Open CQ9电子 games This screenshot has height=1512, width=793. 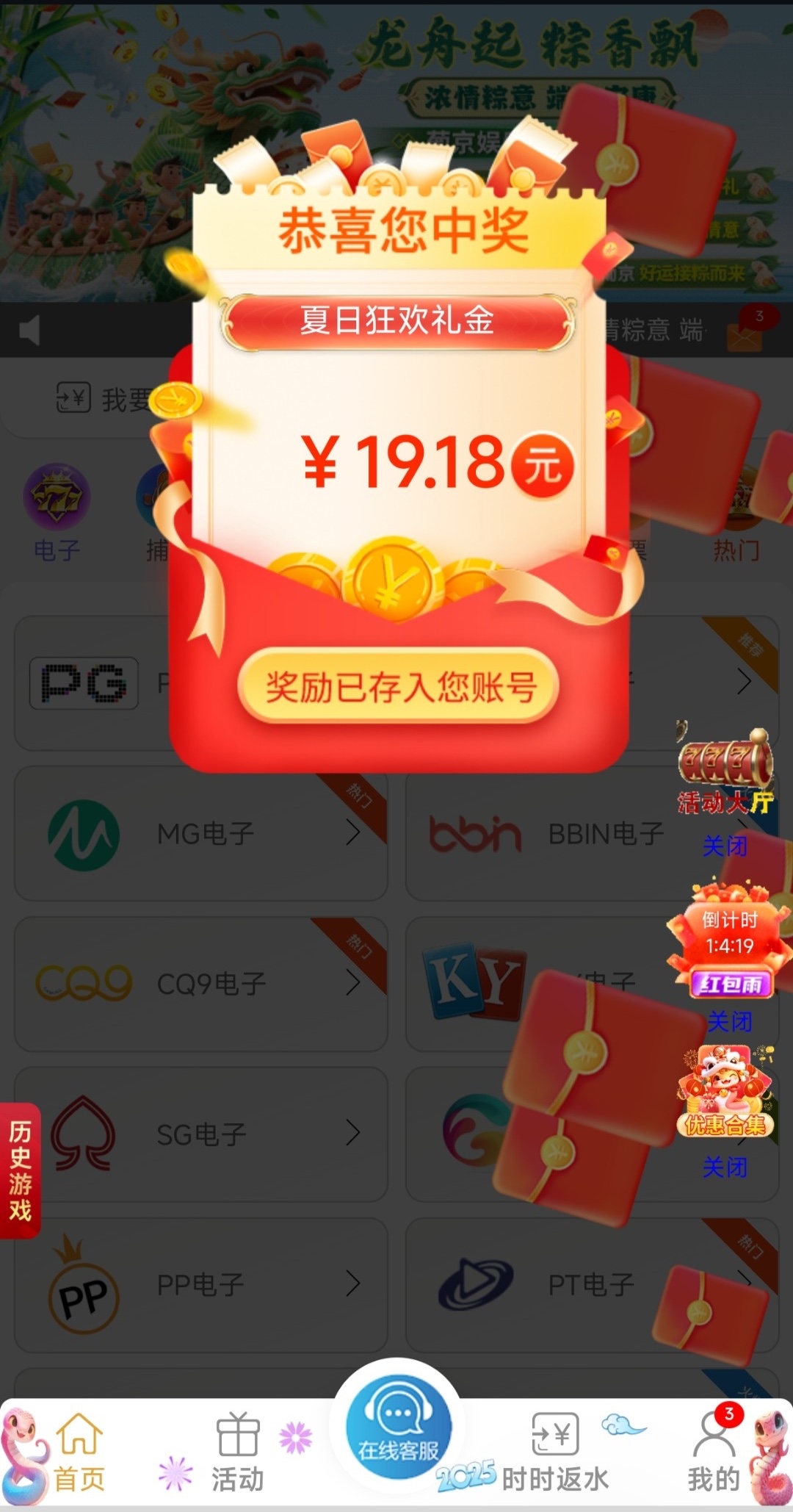[200, 984]
